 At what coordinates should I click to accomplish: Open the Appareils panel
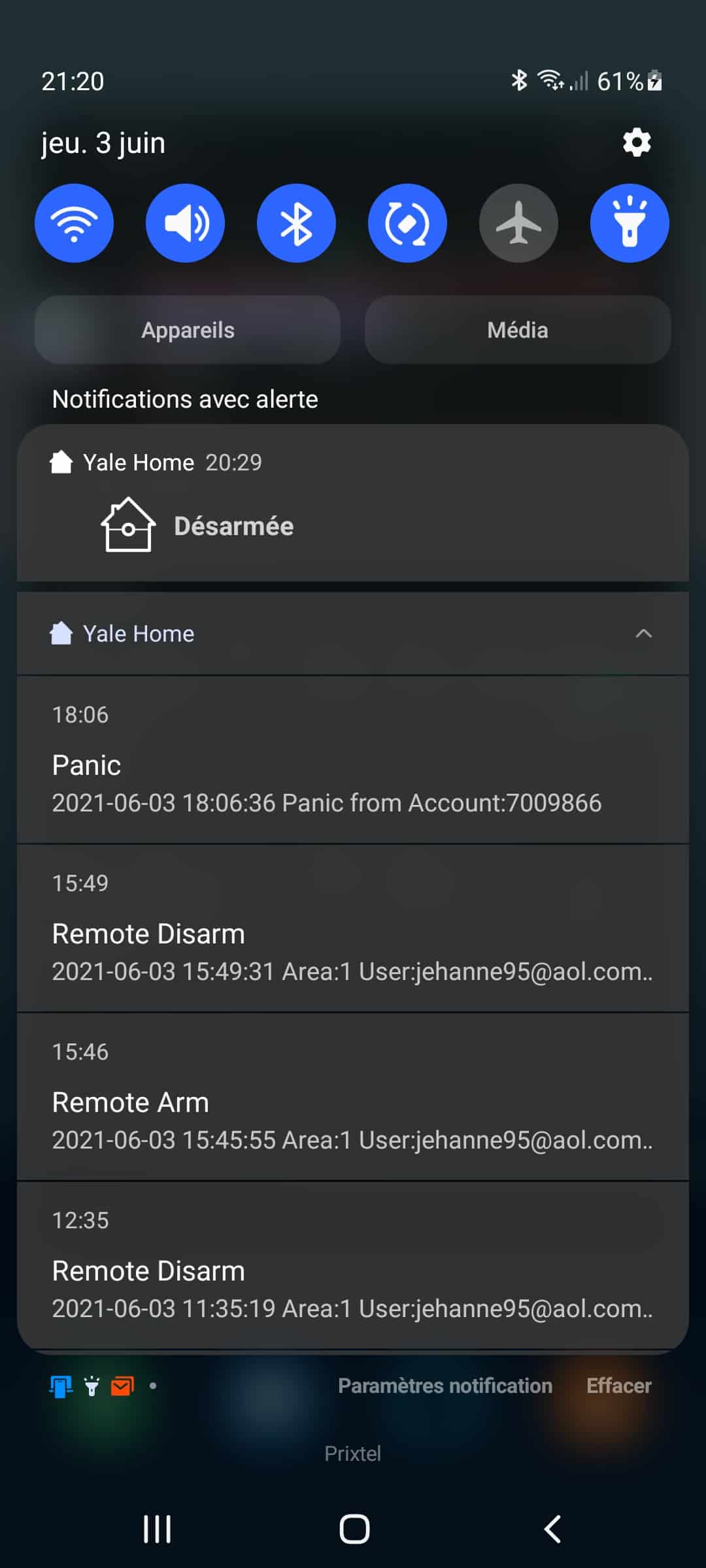point(188,330)
